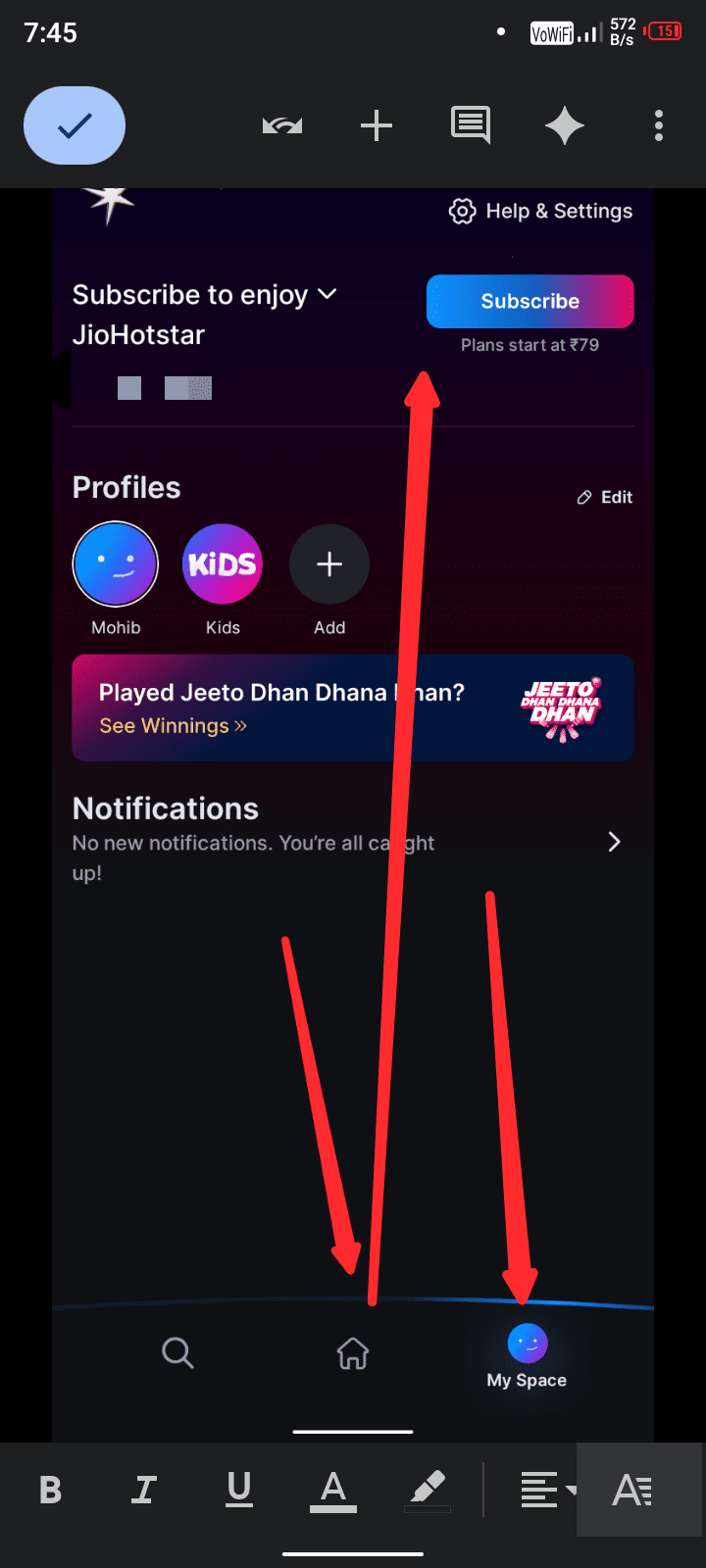Pick a highlight color
The width and height of the screenshot is (706, 1568).
pyautogui.click(x=427, y=1491)
